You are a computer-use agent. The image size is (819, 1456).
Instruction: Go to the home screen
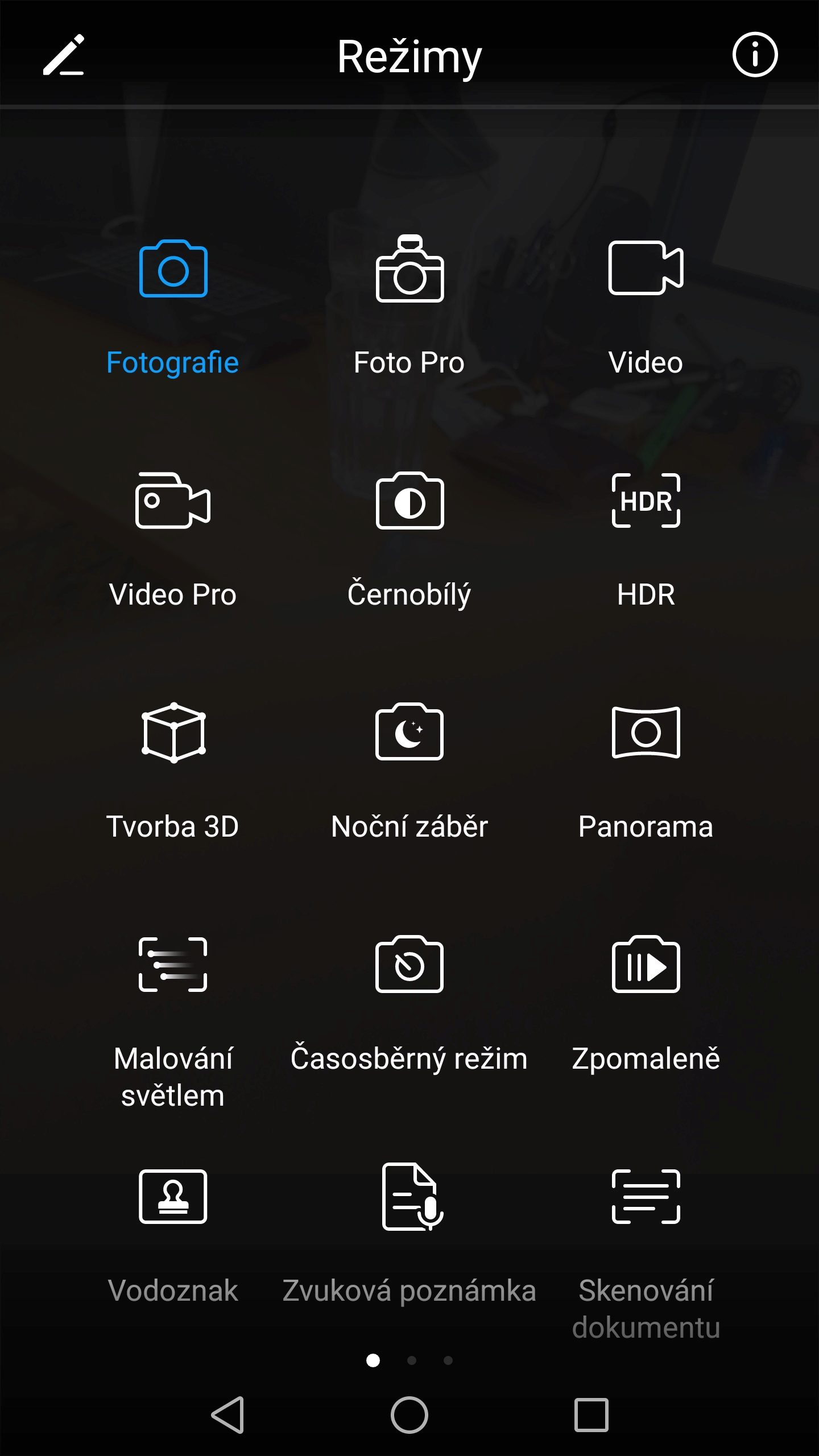[x=409, y=1415]
